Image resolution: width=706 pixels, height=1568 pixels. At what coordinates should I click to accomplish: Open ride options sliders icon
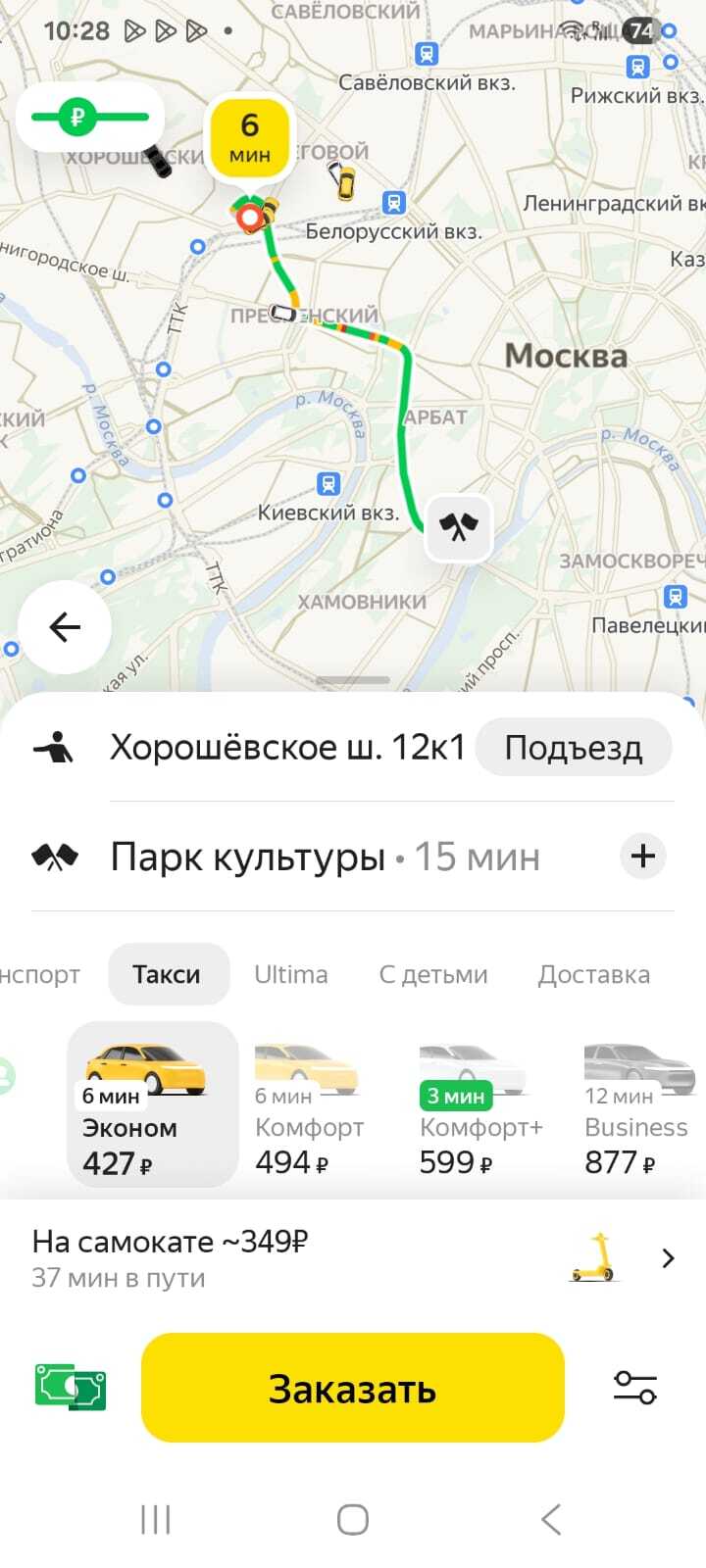pos(635,1388)
